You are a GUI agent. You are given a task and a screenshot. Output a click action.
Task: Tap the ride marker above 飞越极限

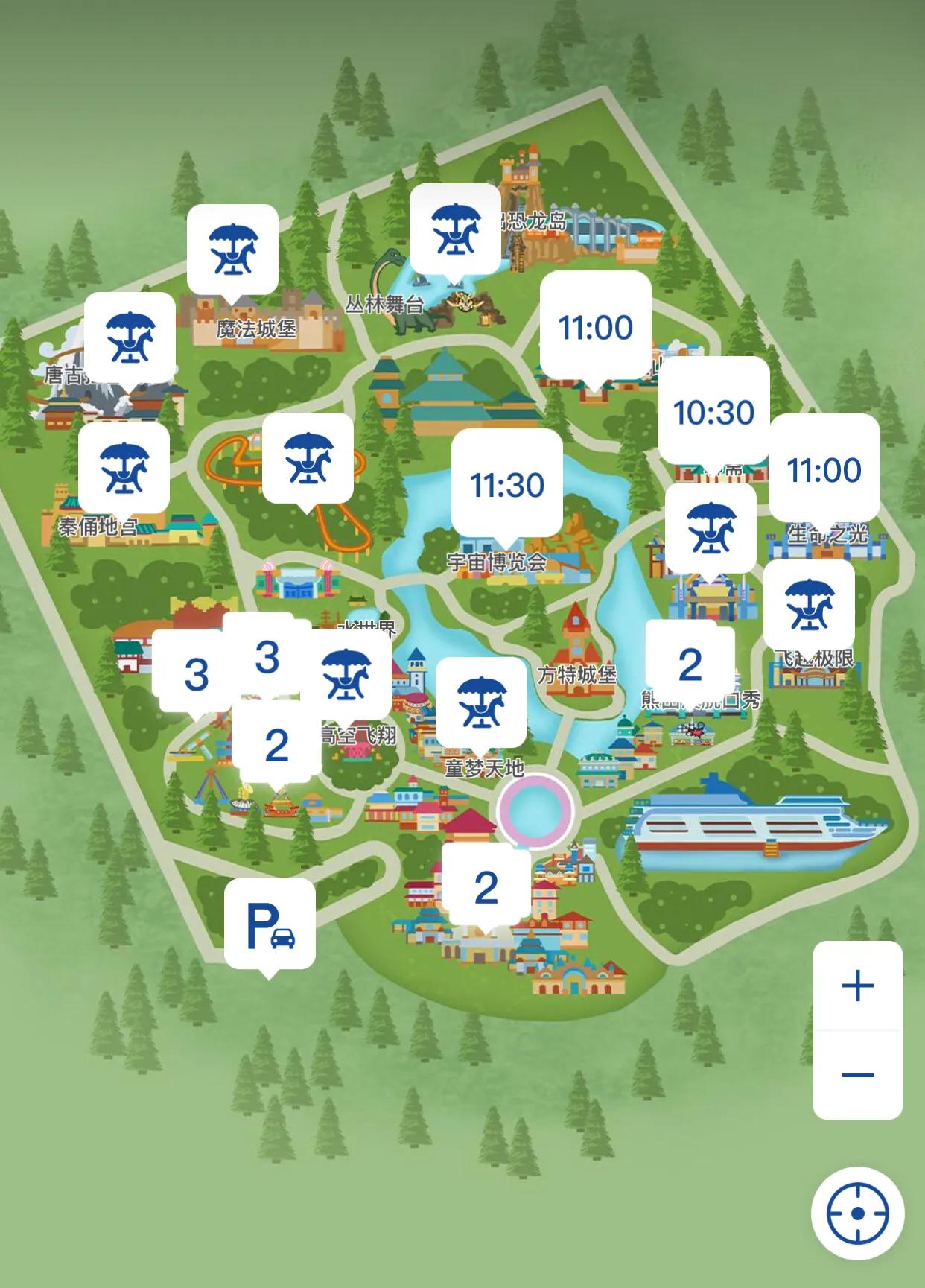(x=809, y=605)
